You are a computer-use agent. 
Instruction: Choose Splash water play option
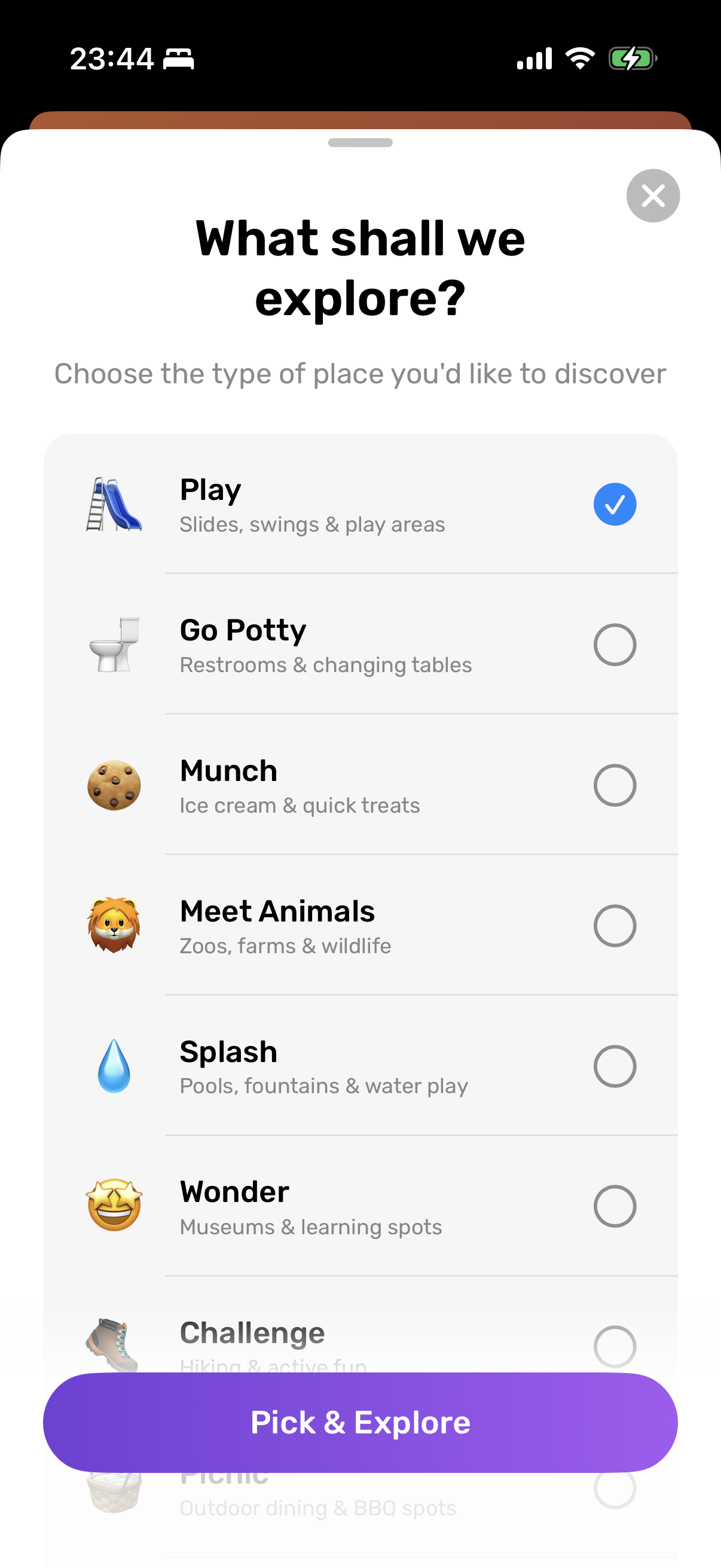click(615, 1066)
